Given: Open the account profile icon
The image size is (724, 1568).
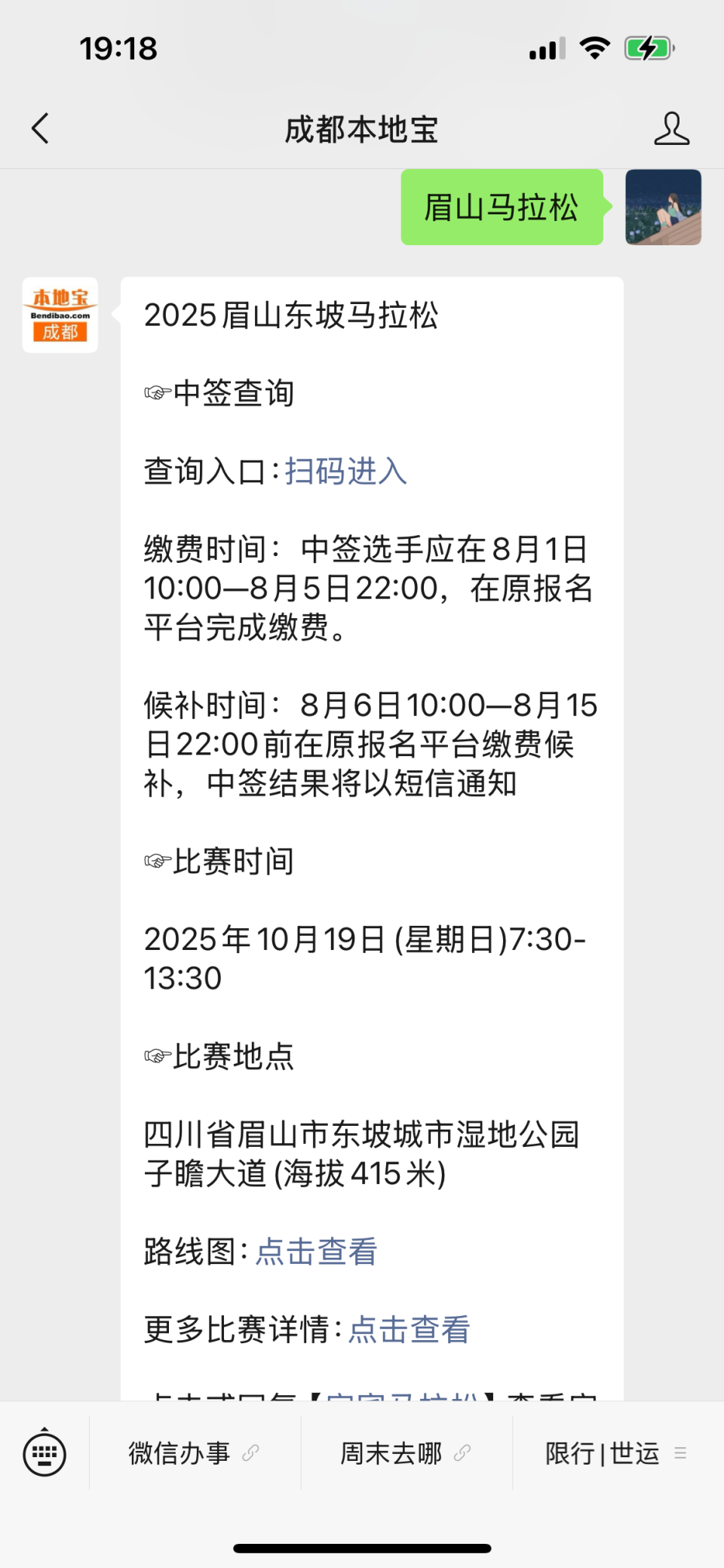Looking at the screenshot, I should pyautogui.click(x=670, y=128).
